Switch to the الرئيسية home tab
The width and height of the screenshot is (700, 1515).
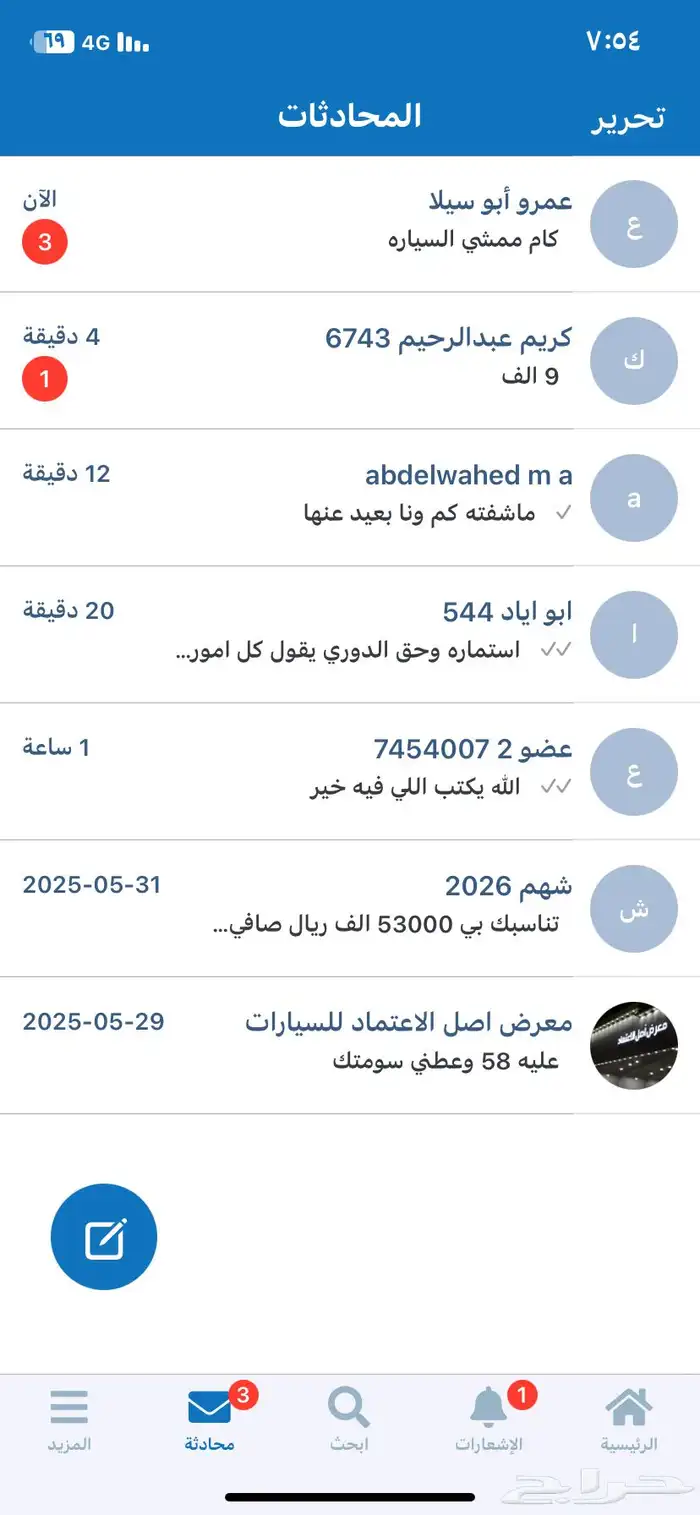point(629,1420)
